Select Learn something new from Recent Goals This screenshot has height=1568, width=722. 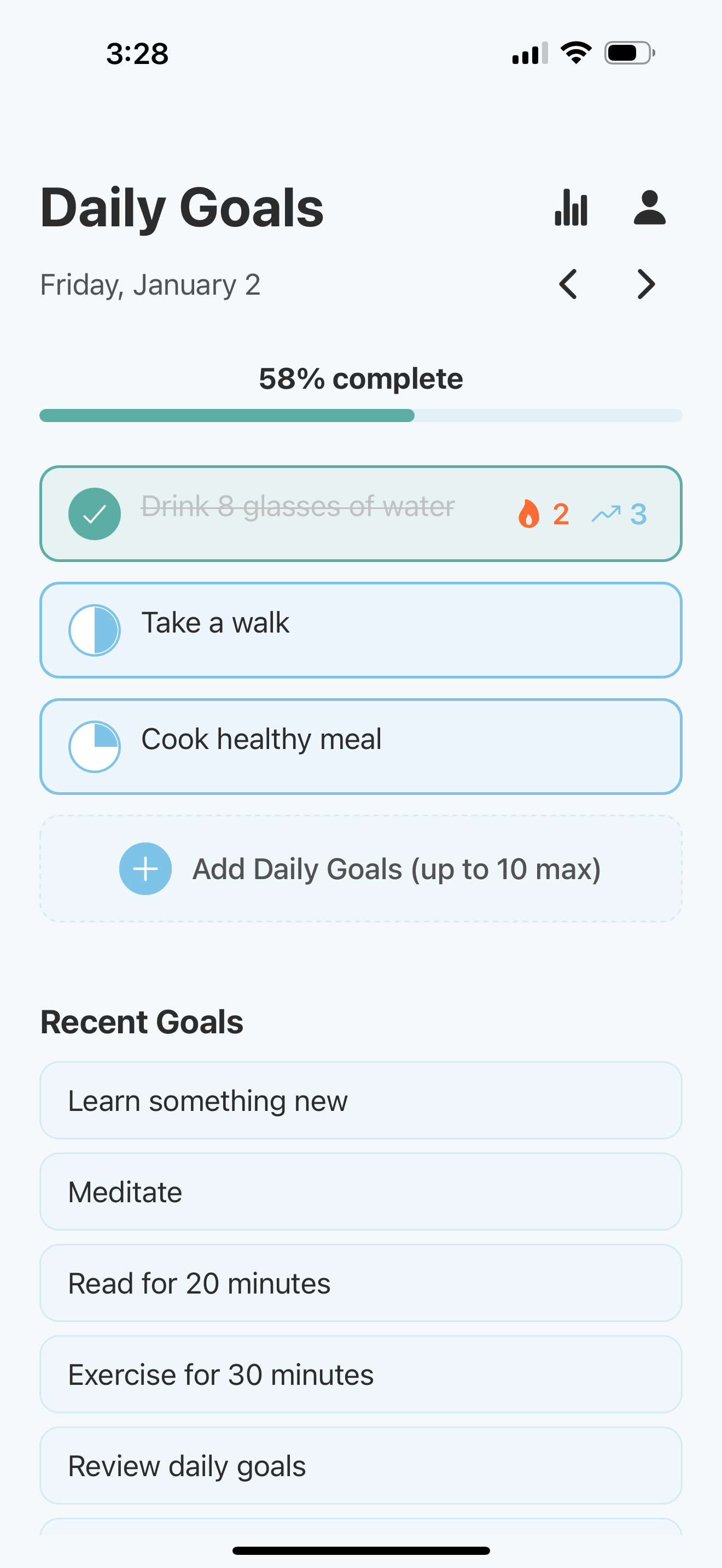click(x=361, y=1101)
